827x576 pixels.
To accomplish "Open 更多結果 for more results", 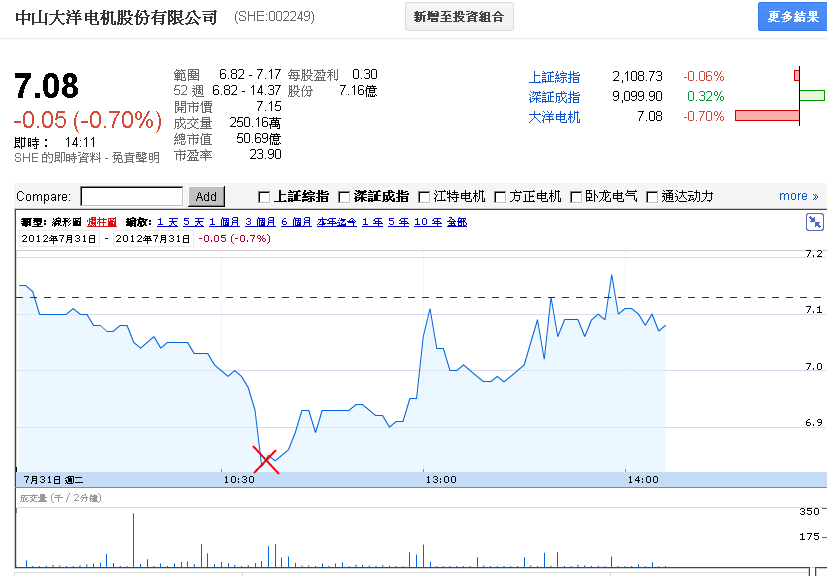I will point(792,17).
